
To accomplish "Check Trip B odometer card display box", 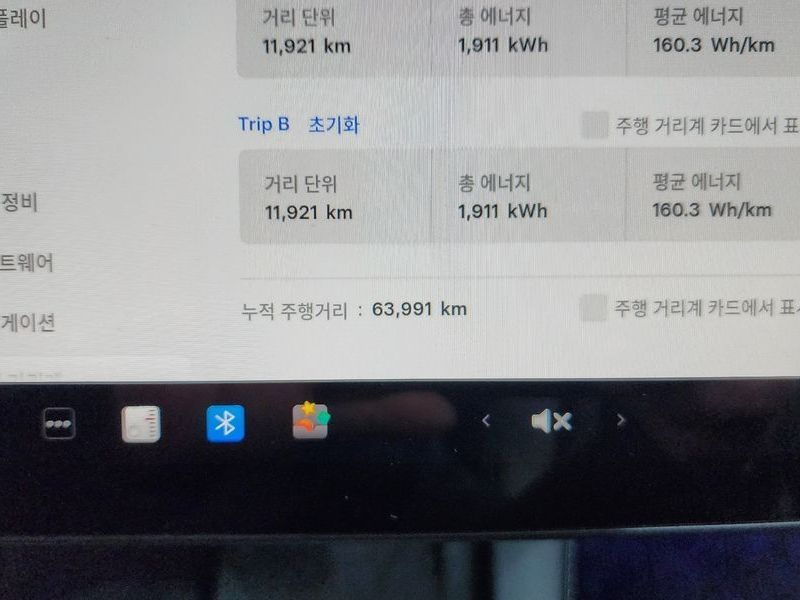I will click(x=595, y=126).
